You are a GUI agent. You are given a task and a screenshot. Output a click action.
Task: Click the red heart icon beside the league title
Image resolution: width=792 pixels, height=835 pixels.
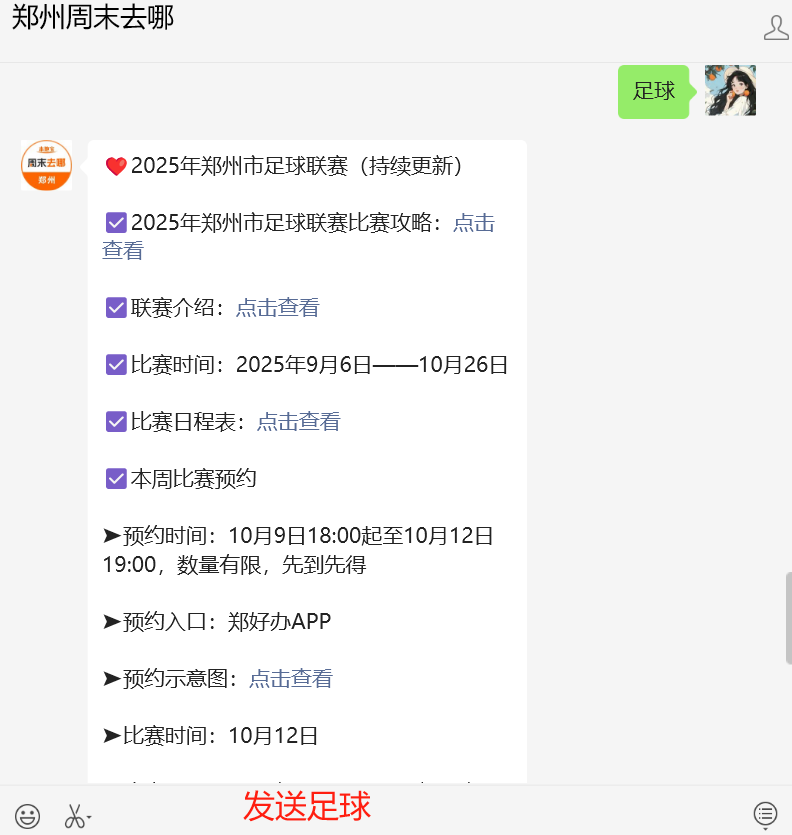pyautogui.click(x=117, y=166)
